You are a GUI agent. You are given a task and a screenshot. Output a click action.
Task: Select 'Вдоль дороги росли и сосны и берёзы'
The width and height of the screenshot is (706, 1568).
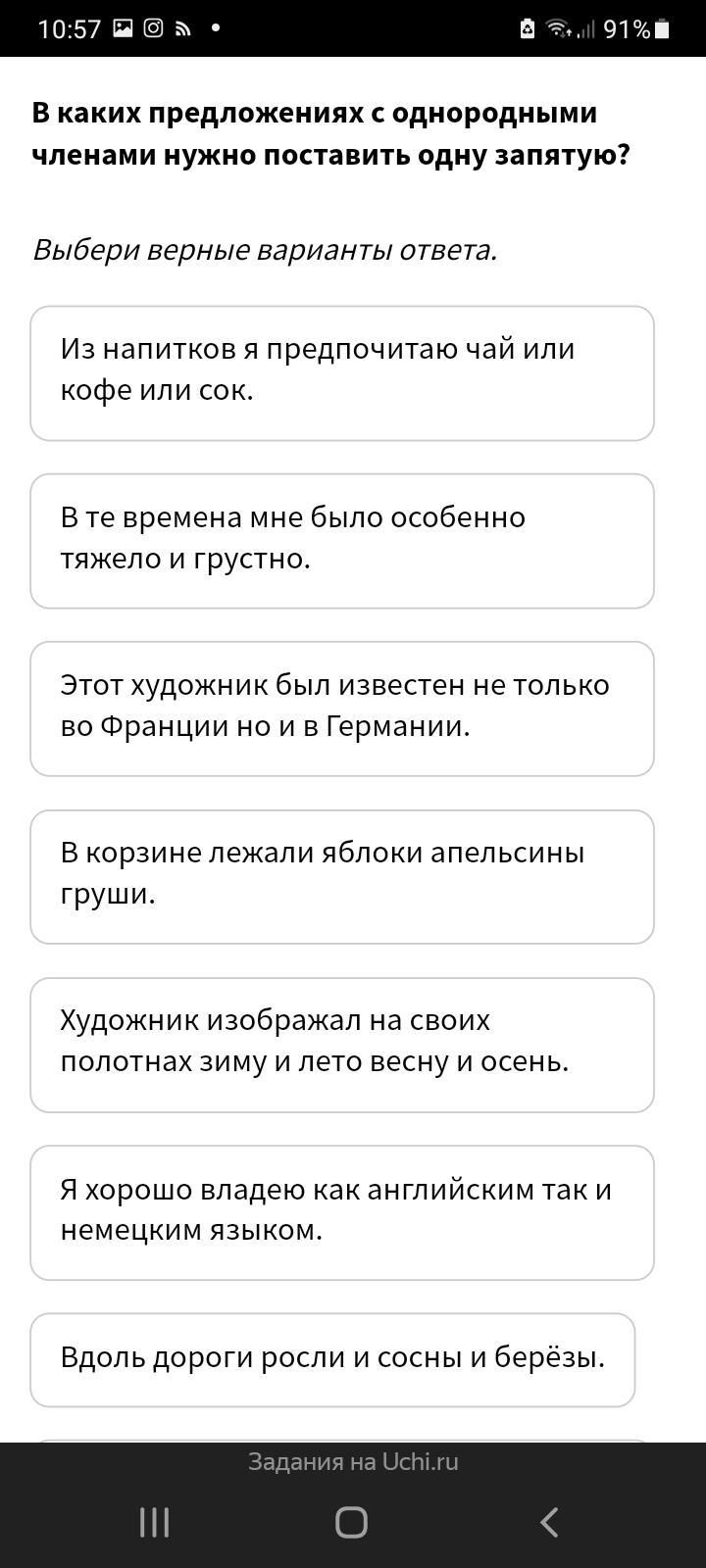pyautogui.click(x=332, y=1360)
